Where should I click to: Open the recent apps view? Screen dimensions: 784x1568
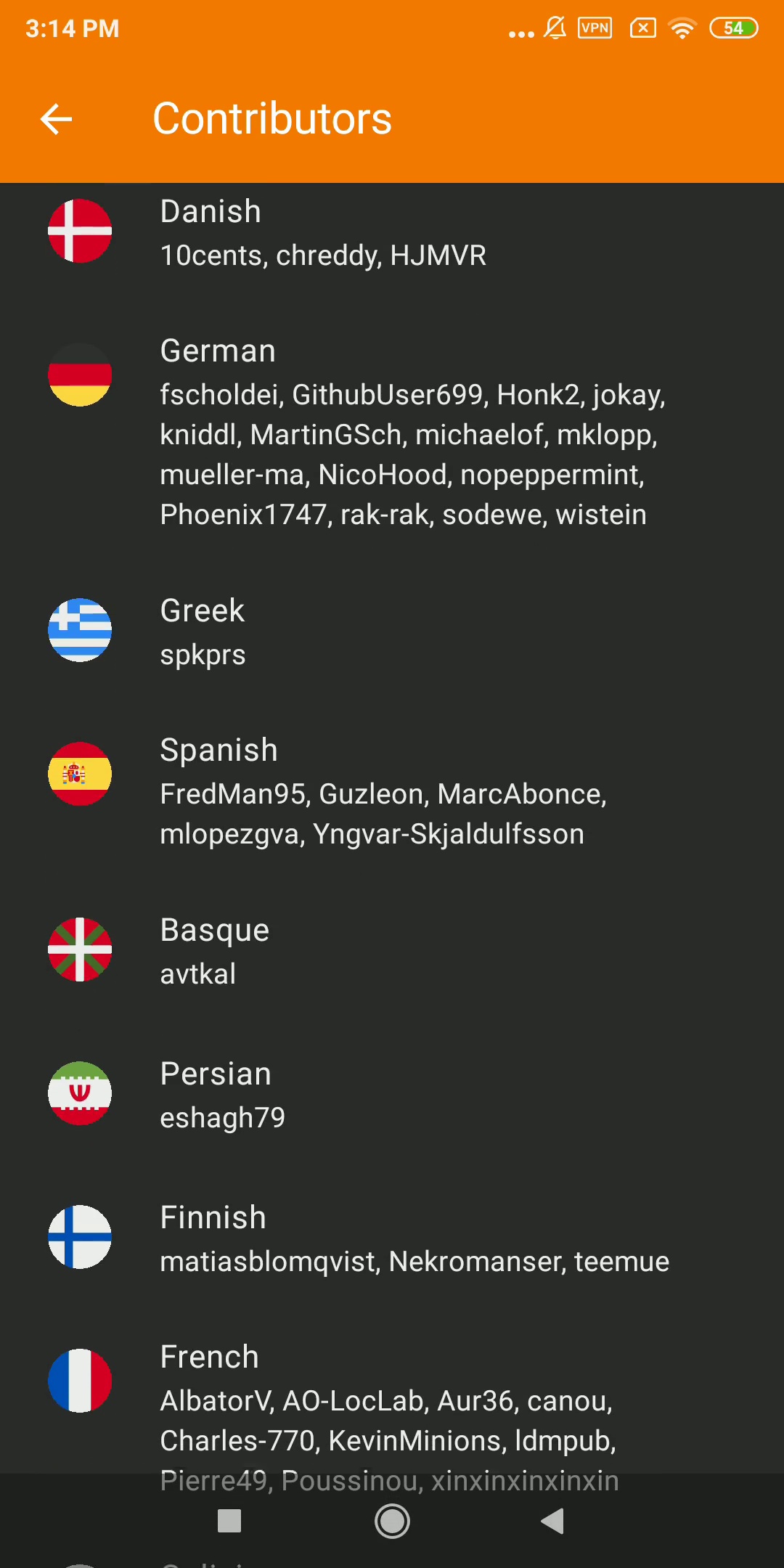click(x=229, y=1521)
